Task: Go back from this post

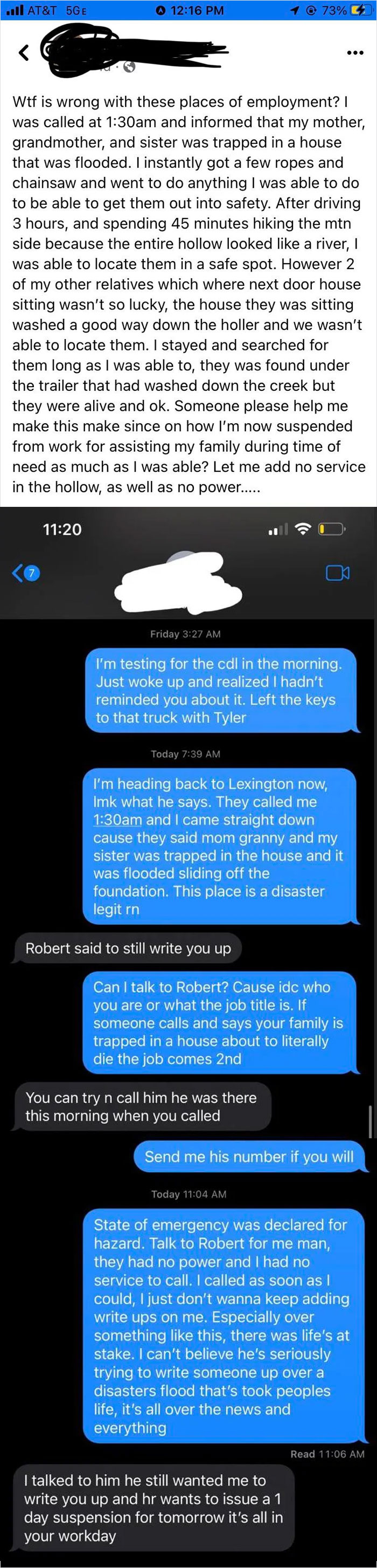Action: click(x=24, y=53)
